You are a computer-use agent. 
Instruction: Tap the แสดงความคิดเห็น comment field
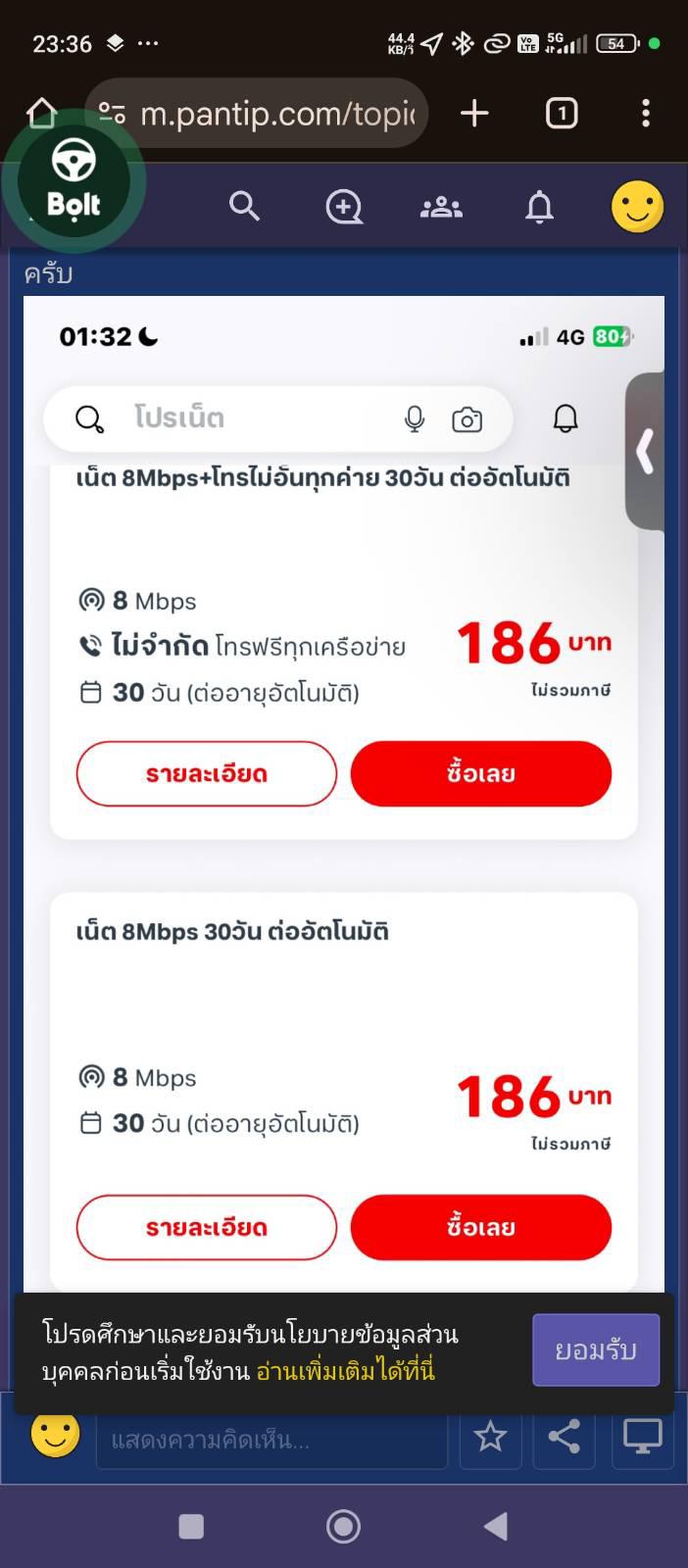click(x=271, y=1440)
